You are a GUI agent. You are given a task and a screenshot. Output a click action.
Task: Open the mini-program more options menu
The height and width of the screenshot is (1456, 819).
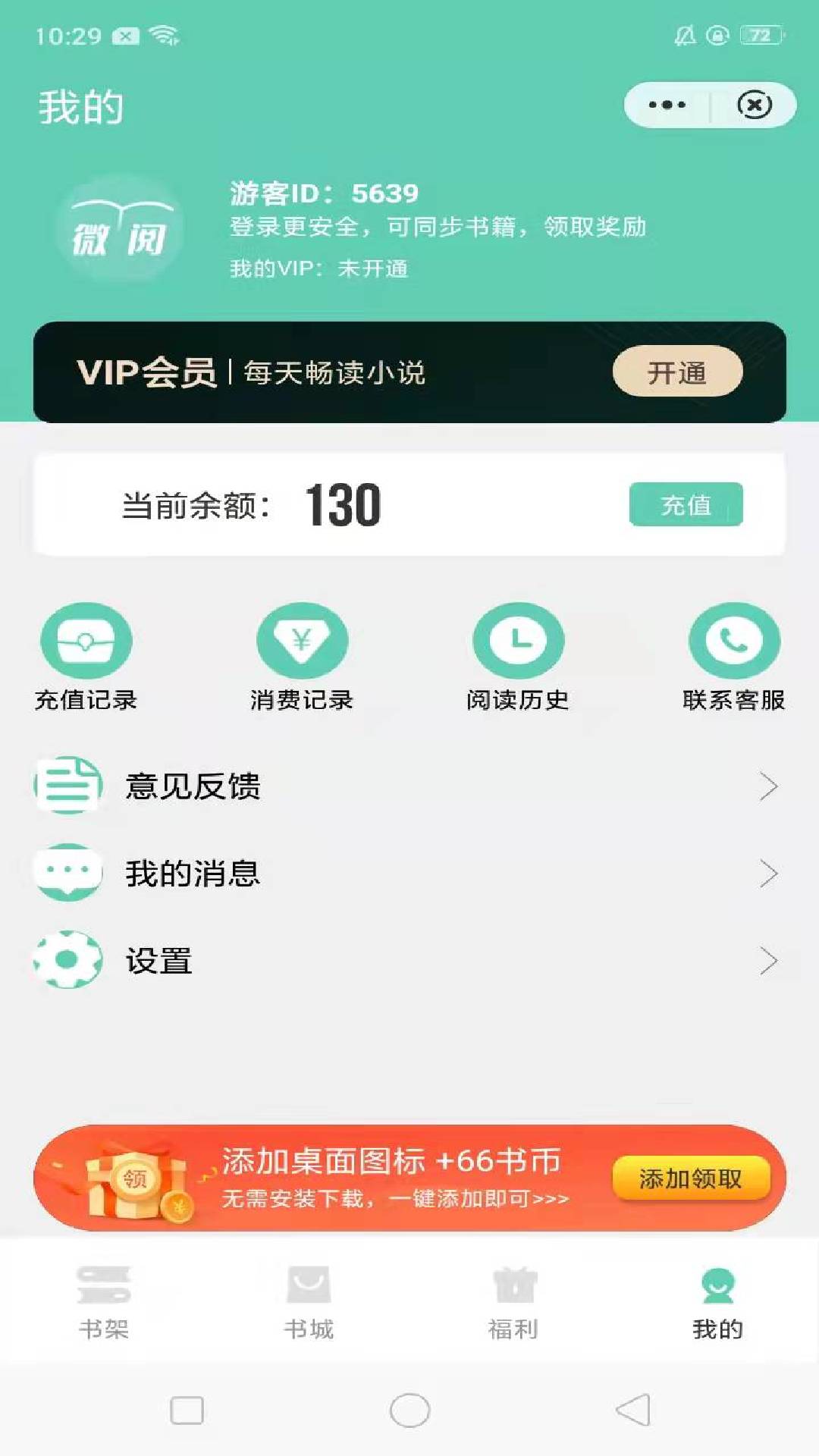pos(666,104)
